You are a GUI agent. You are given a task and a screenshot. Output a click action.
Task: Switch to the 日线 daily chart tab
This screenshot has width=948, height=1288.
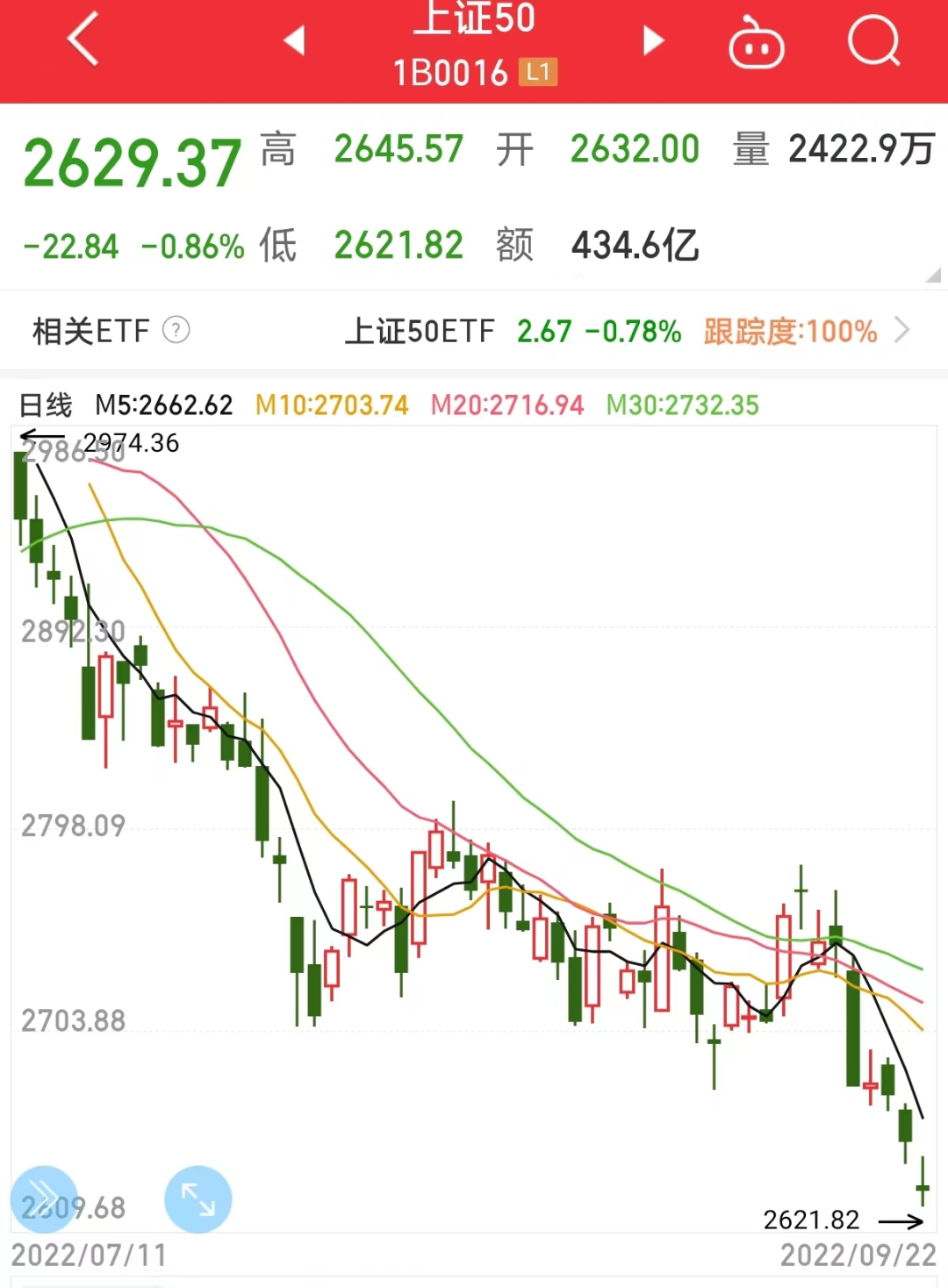46,405
